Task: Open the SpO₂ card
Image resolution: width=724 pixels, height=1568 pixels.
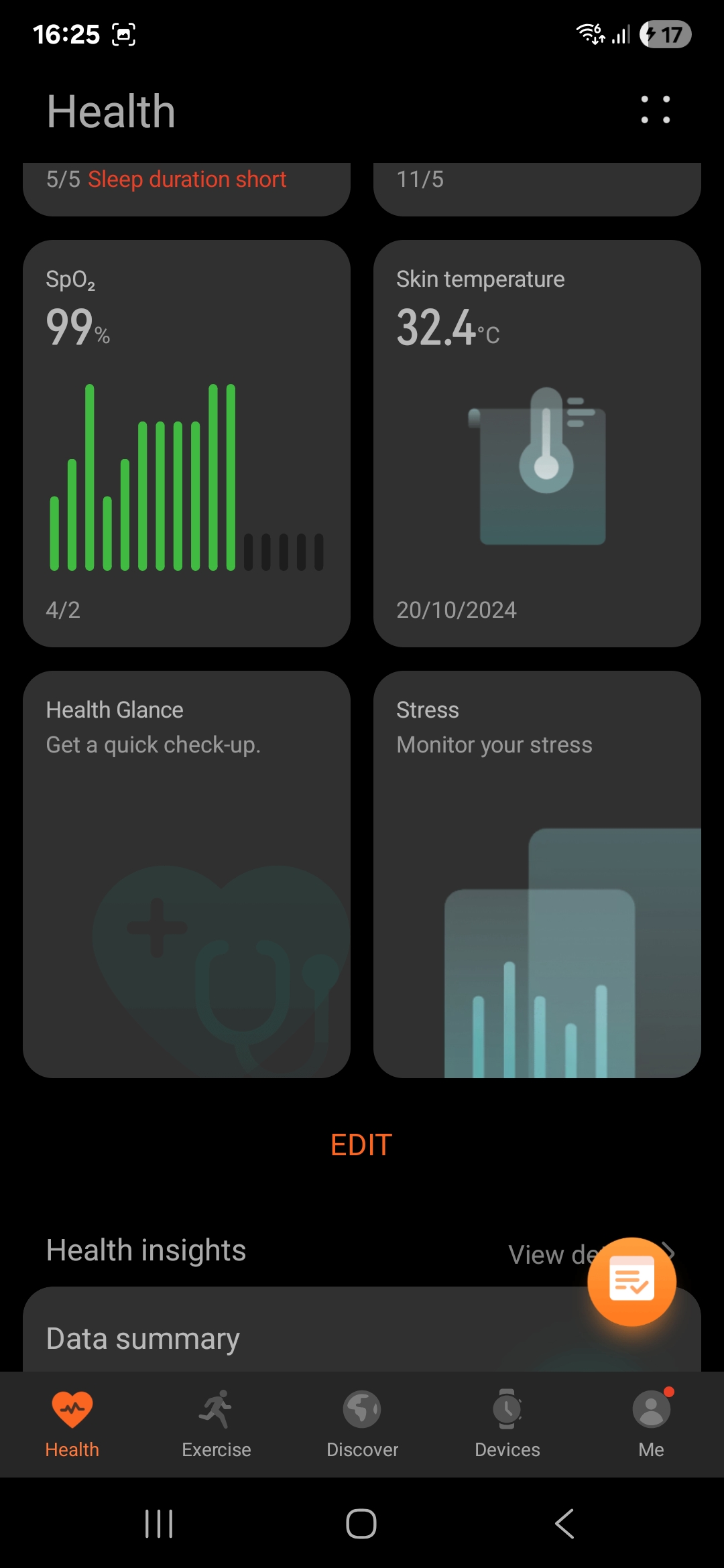Action: tap(186, 444)
